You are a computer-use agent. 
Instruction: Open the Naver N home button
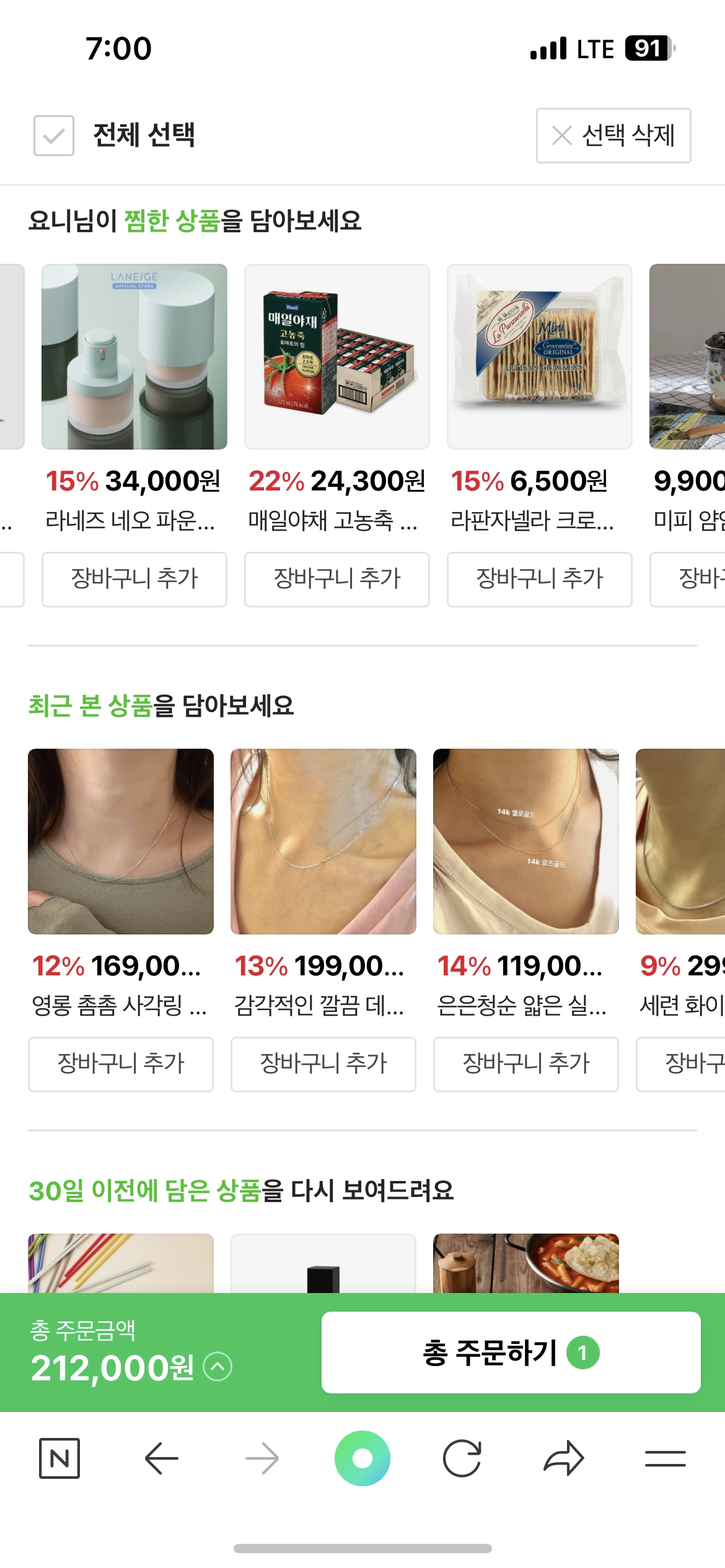click(59, 1458)
